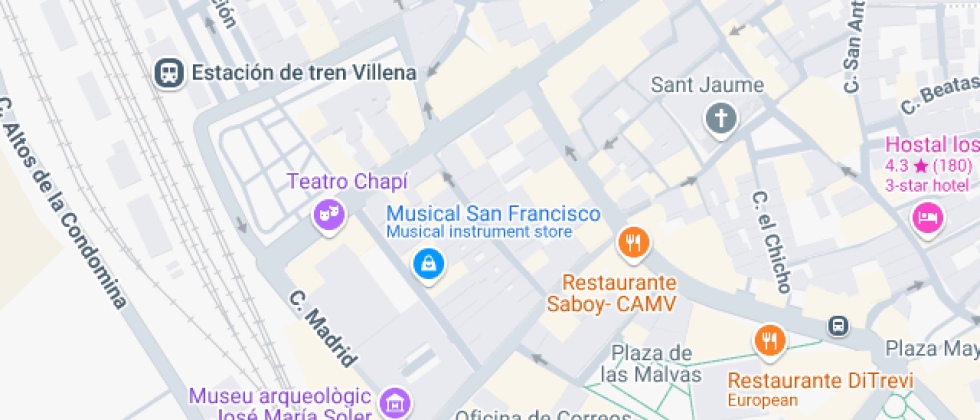Tap the Hostal hotel pin

point(927,217)
